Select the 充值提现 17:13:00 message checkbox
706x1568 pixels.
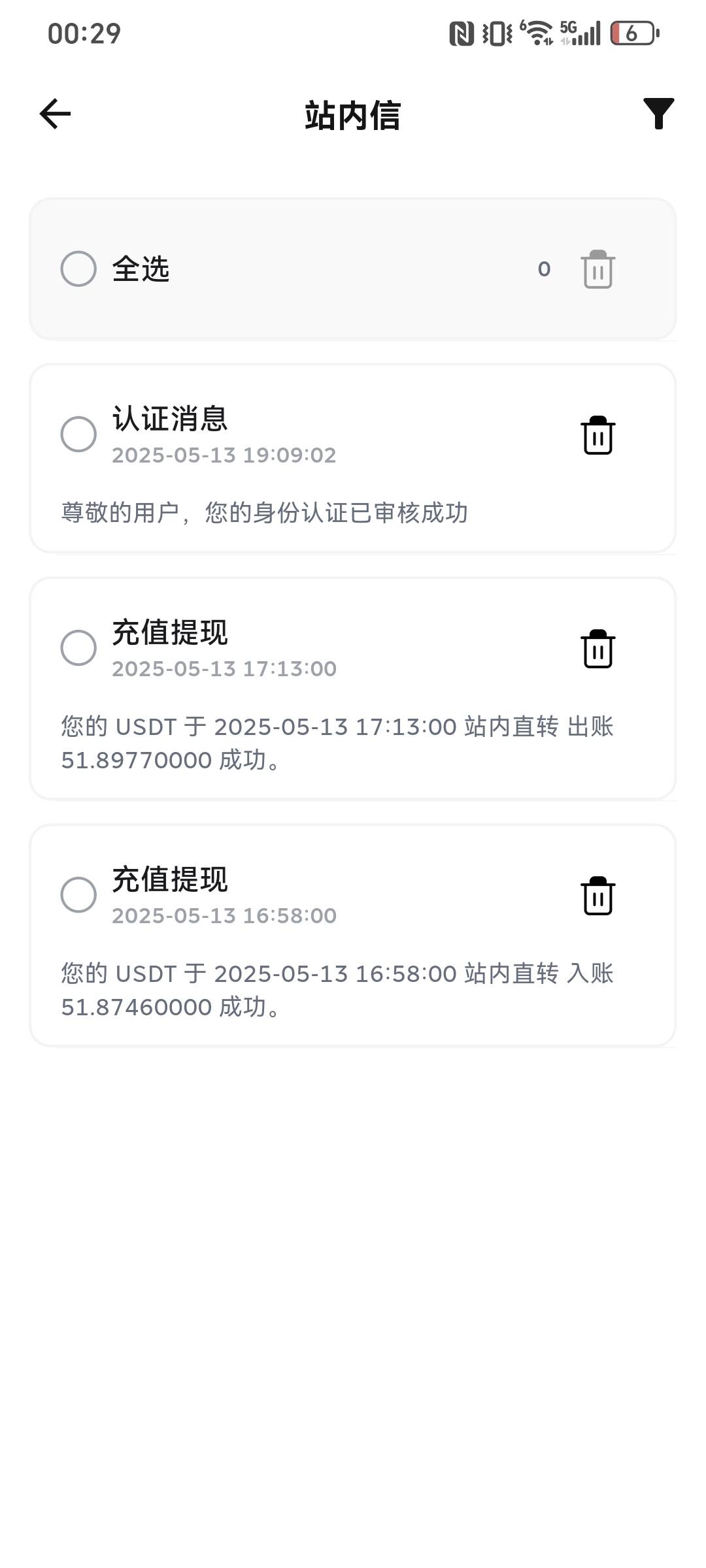78,647
